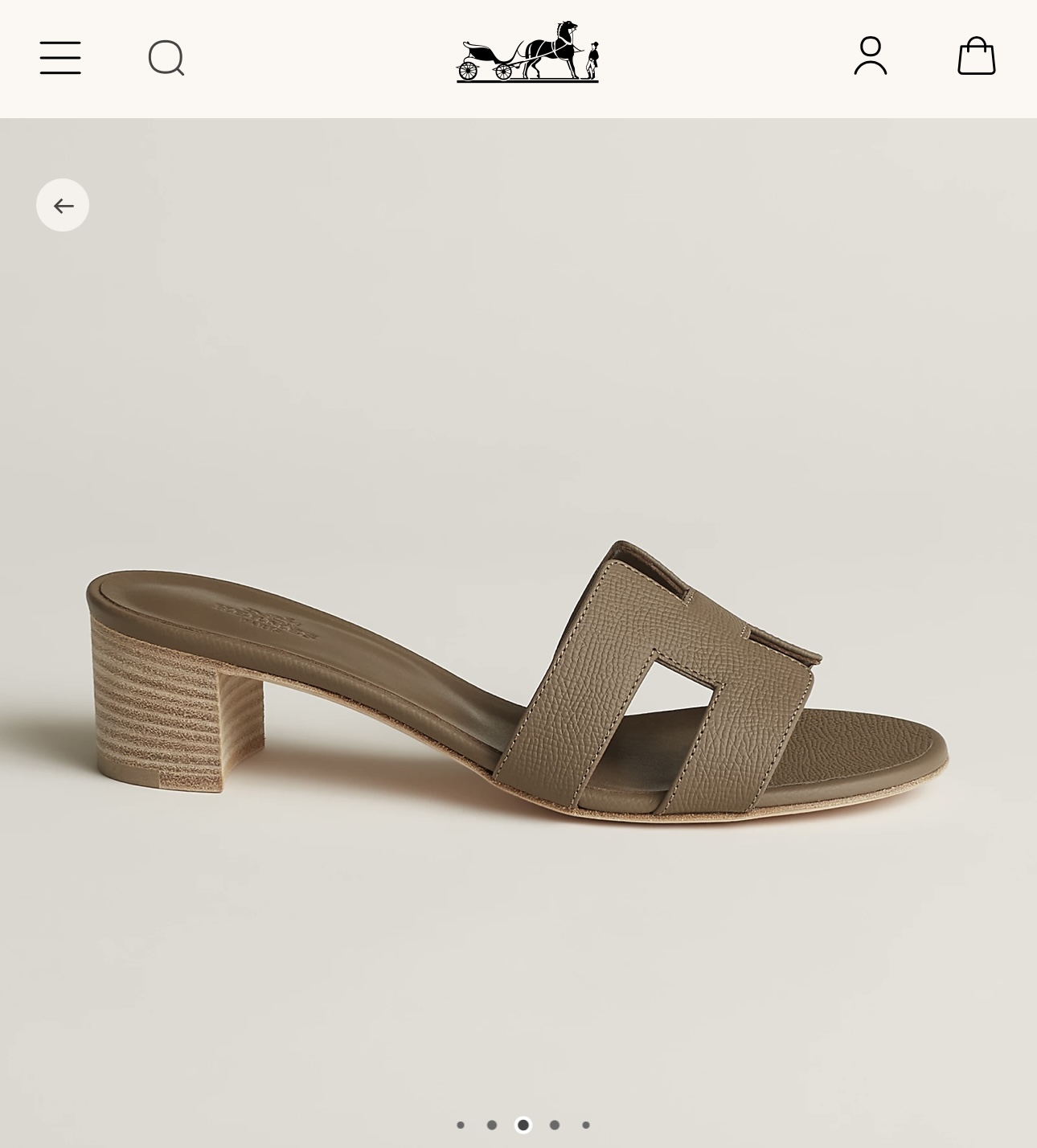The width and height of the screenshot is (1037, 1148).
Task: Jump to the last image dot
Action: tap(586, 1125)
